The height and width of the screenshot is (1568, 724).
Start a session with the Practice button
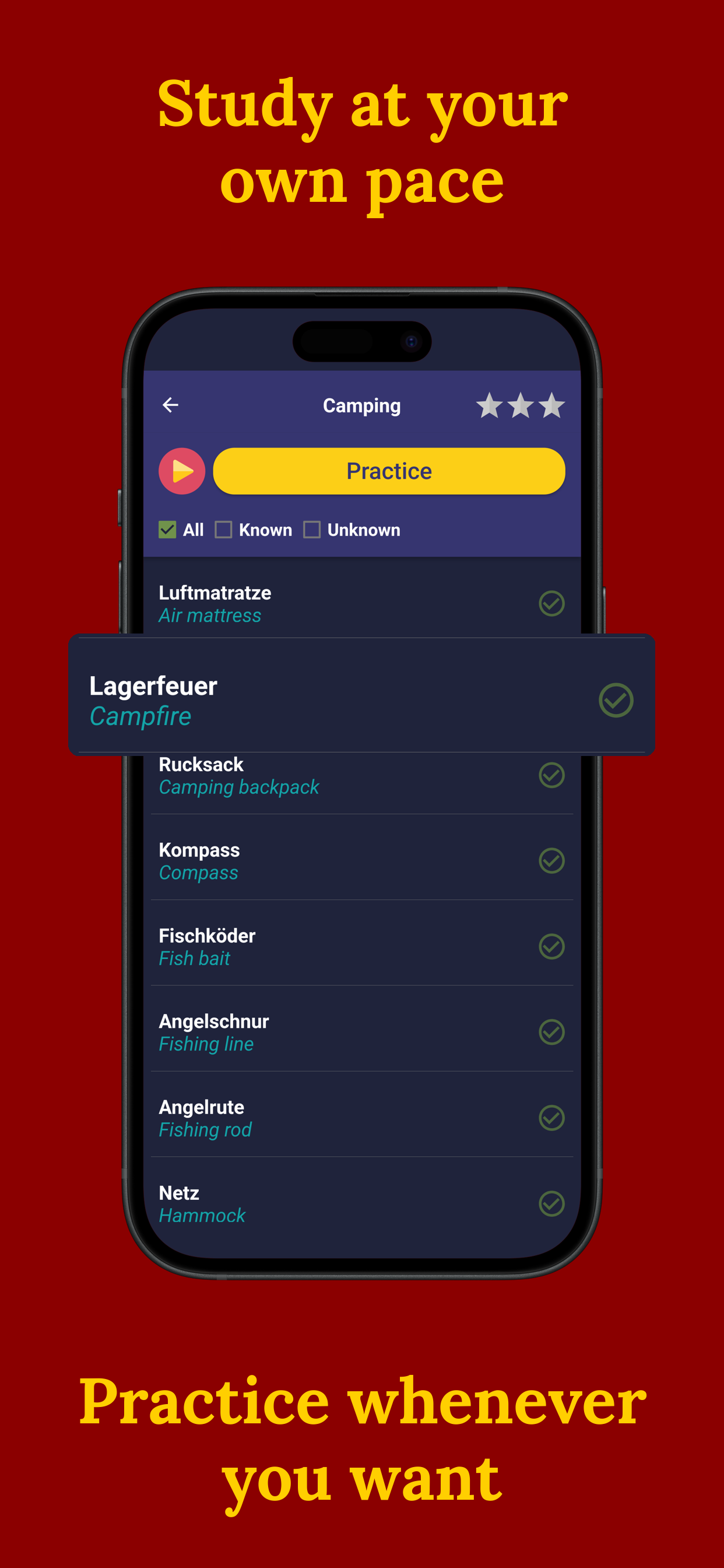pos(389,471)
